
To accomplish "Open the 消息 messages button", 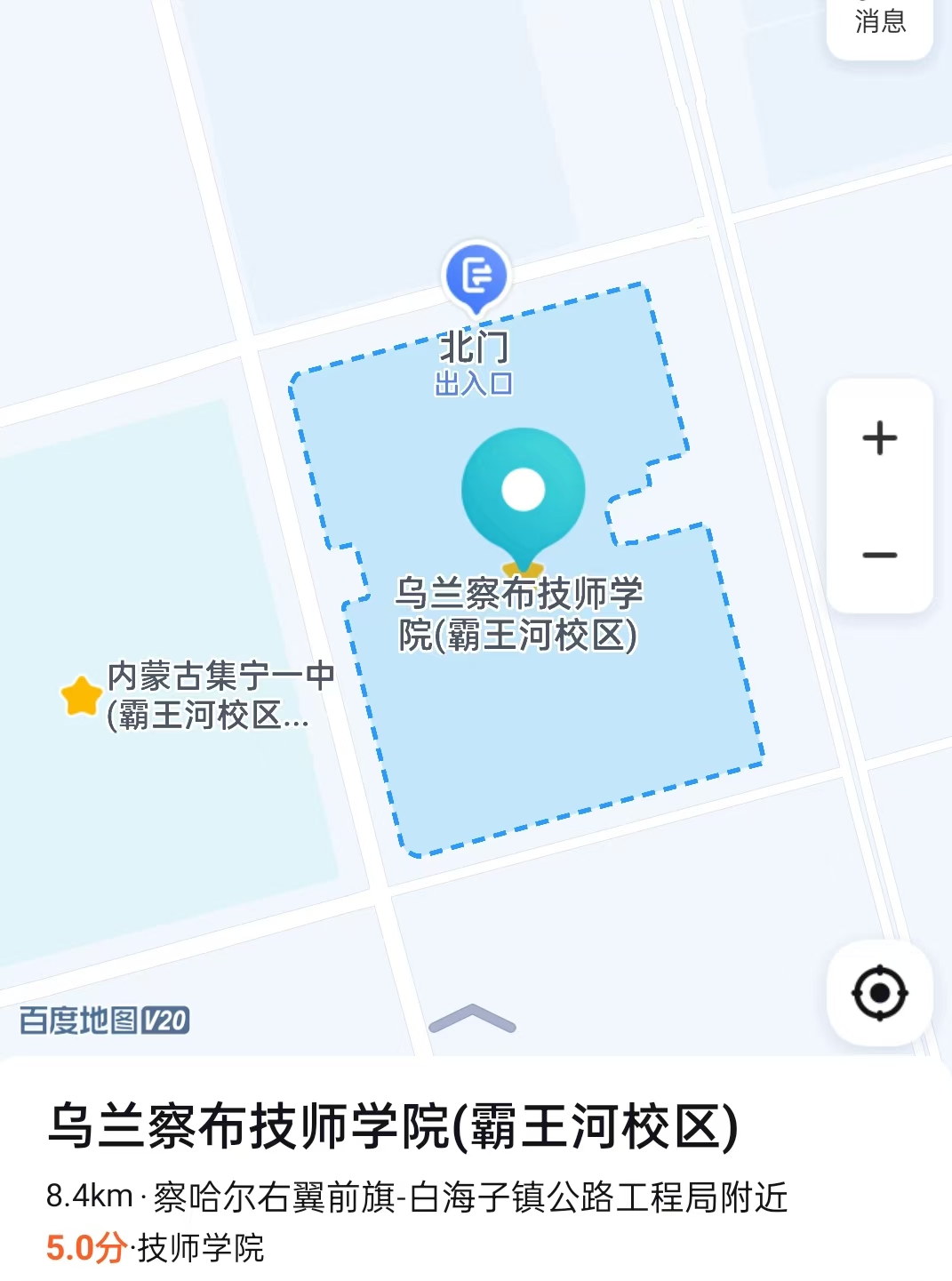I will (880, 24).
